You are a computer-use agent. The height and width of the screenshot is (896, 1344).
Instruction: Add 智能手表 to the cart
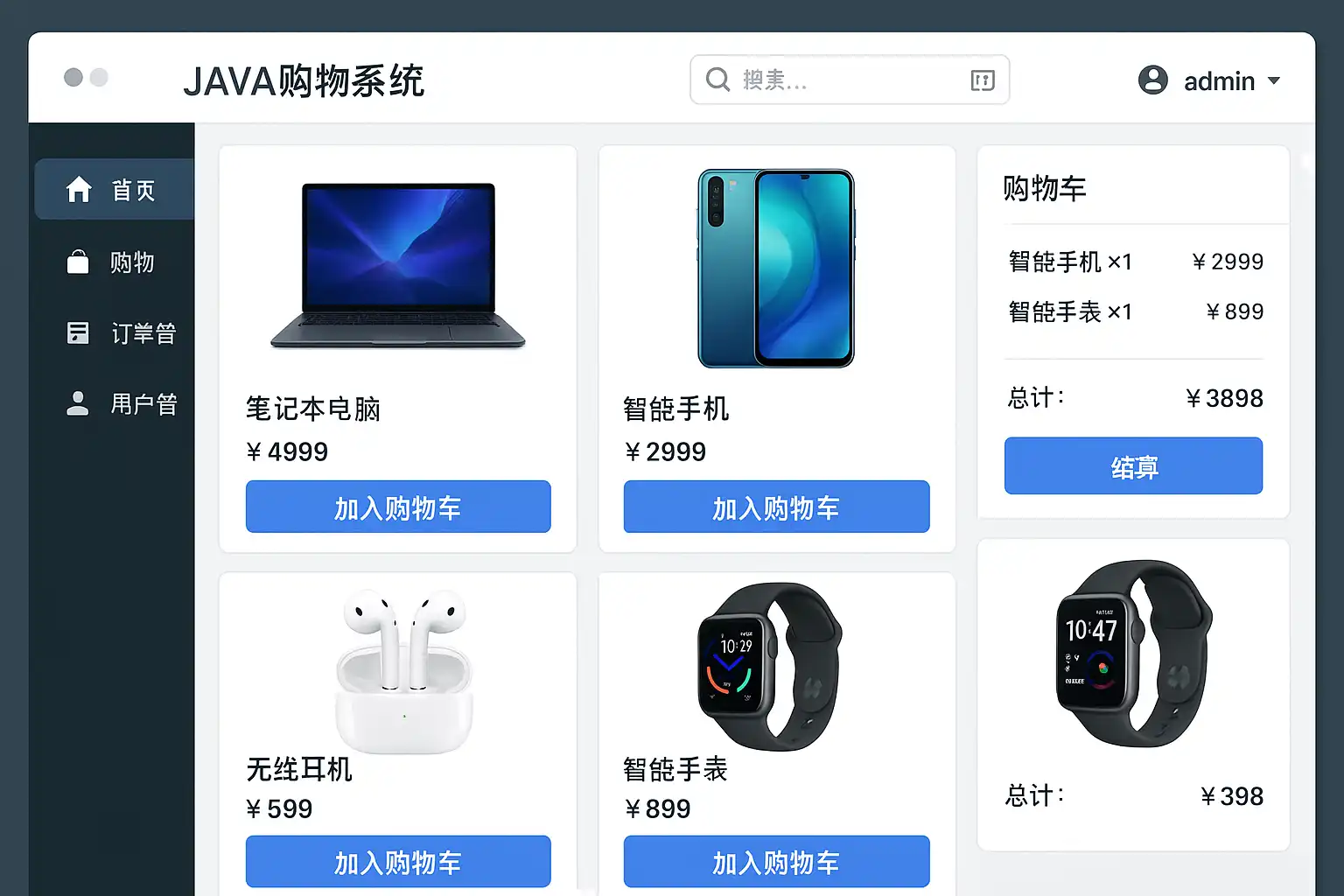click(776, 863)
